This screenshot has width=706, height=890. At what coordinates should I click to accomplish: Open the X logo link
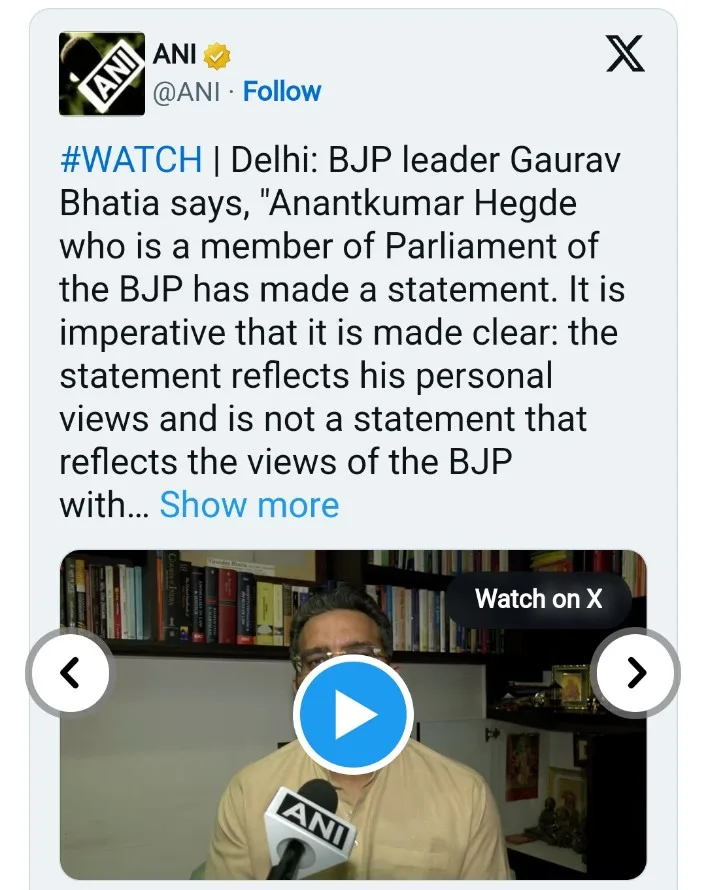click(x=626, y=53)
